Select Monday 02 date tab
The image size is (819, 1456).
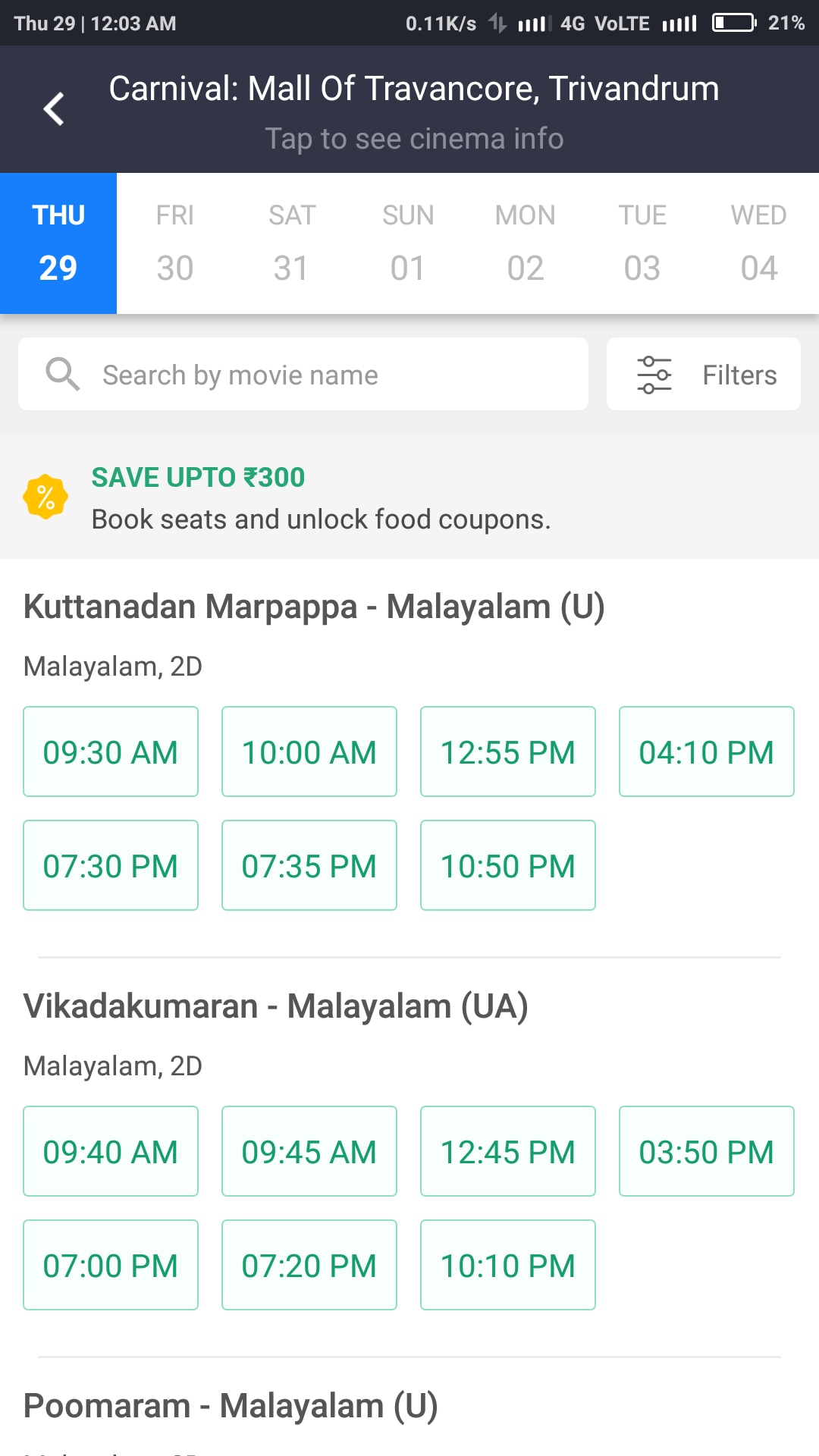(526, 243)
